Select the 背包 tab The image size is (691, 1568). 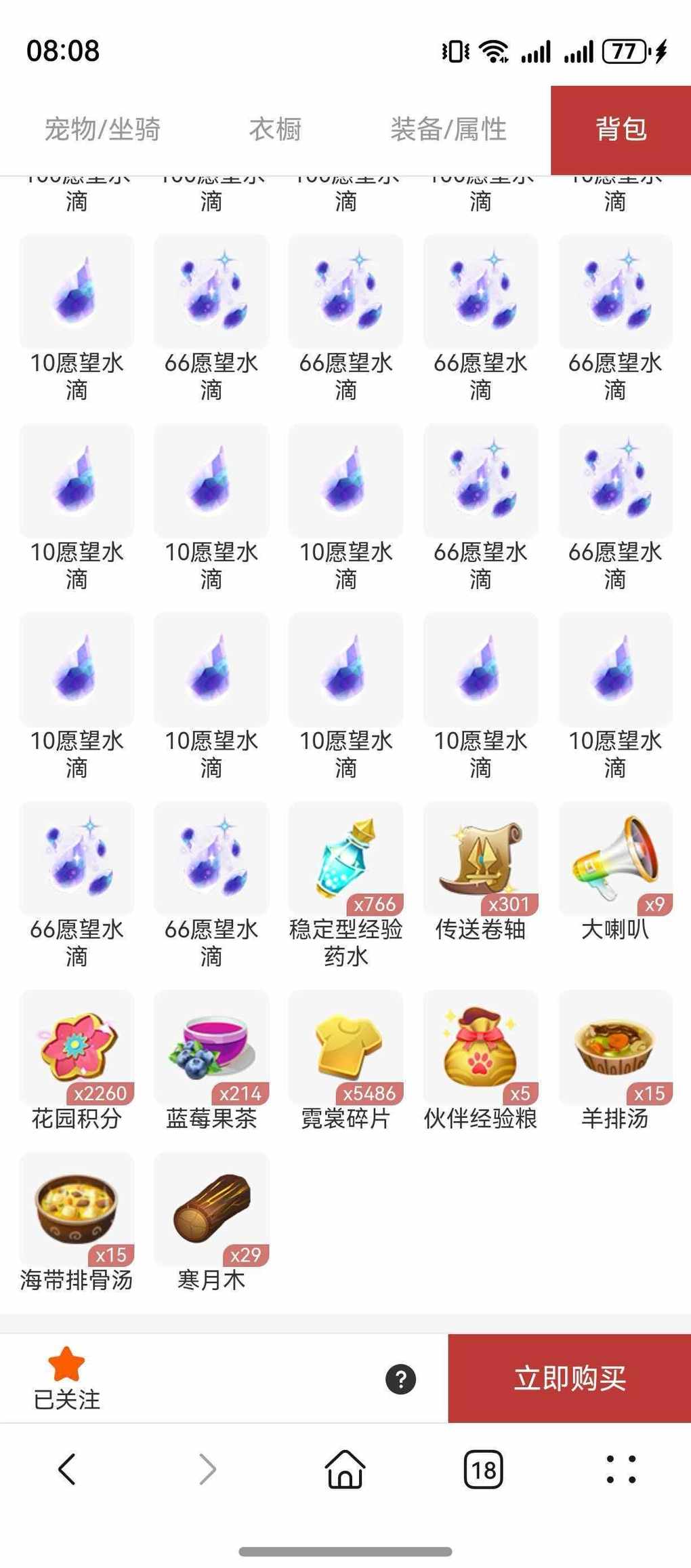pyautogui.click(x=621, y=129)
